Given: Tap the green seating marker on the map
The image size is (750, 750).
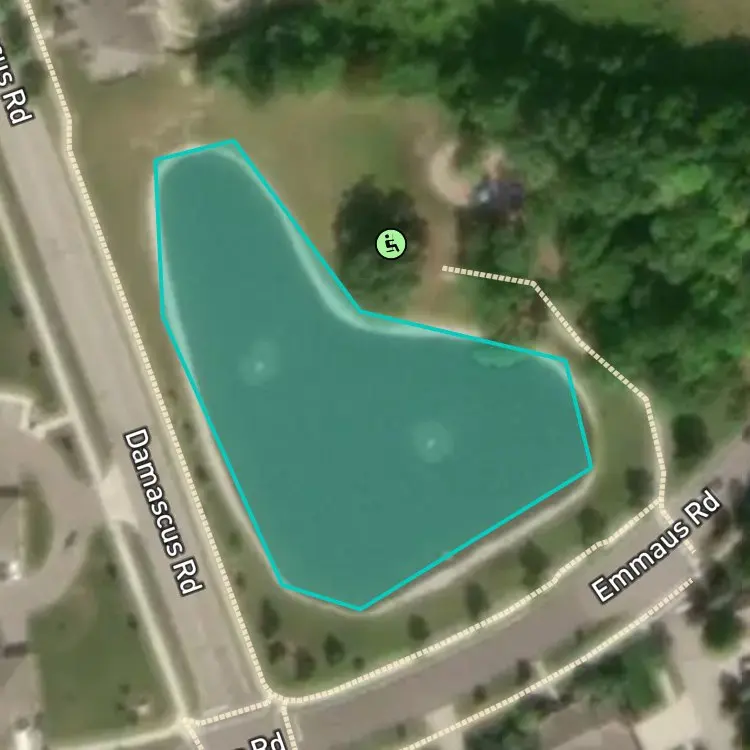Looking at the screenshot, I should click(x=391, y=244).
